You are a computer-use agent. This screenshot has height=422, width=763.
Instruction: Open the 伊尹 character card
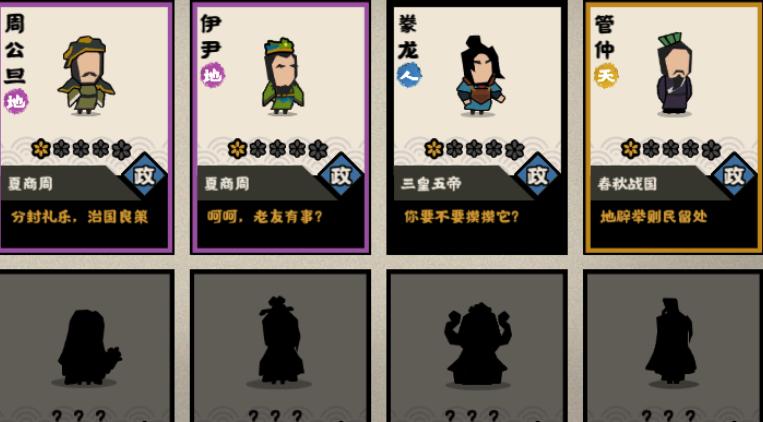pos(281,125)
